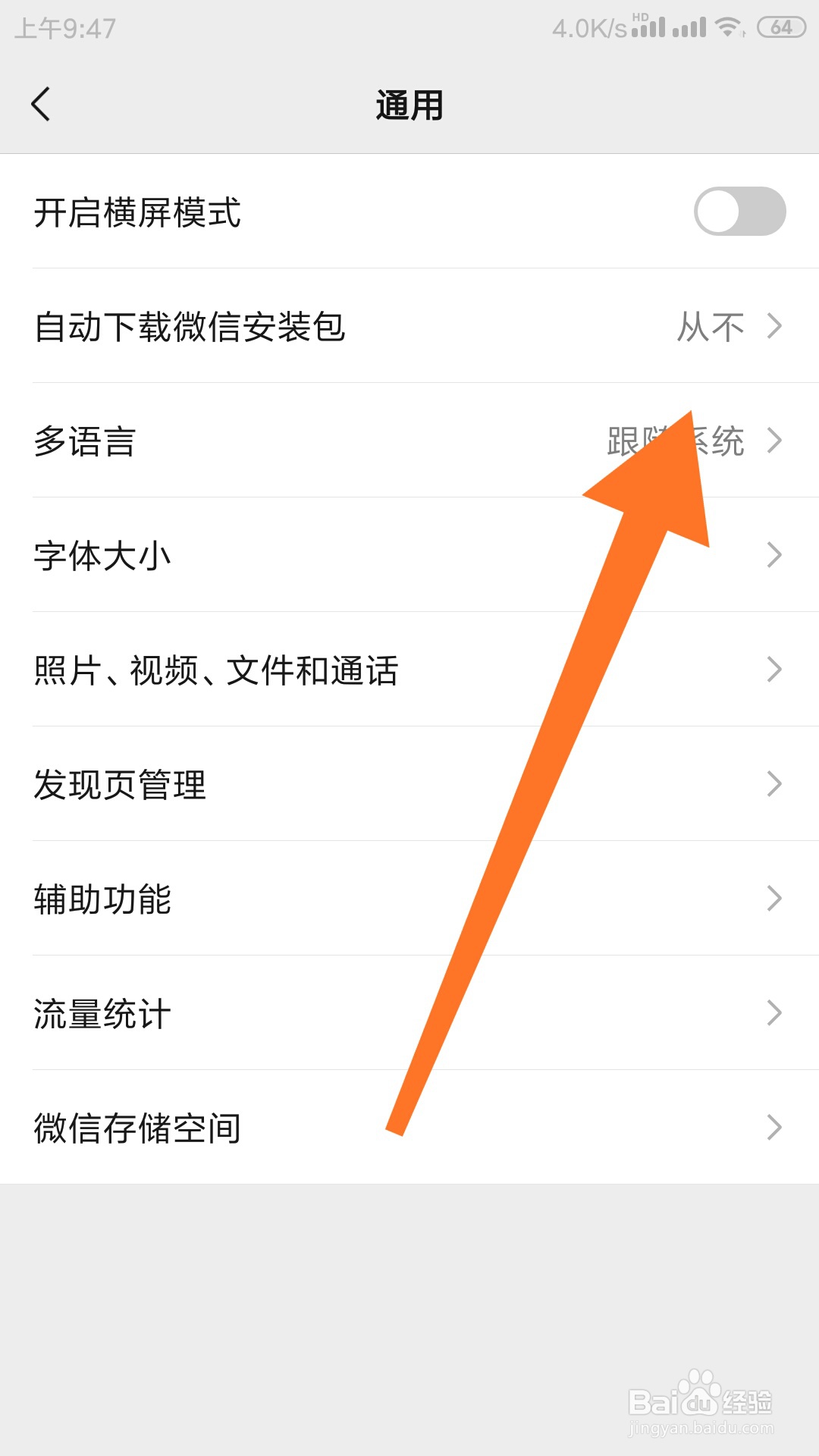The image size is (819, 1456).
Task: Tap the first SIM signal strength icon
Action: [649, 28]
